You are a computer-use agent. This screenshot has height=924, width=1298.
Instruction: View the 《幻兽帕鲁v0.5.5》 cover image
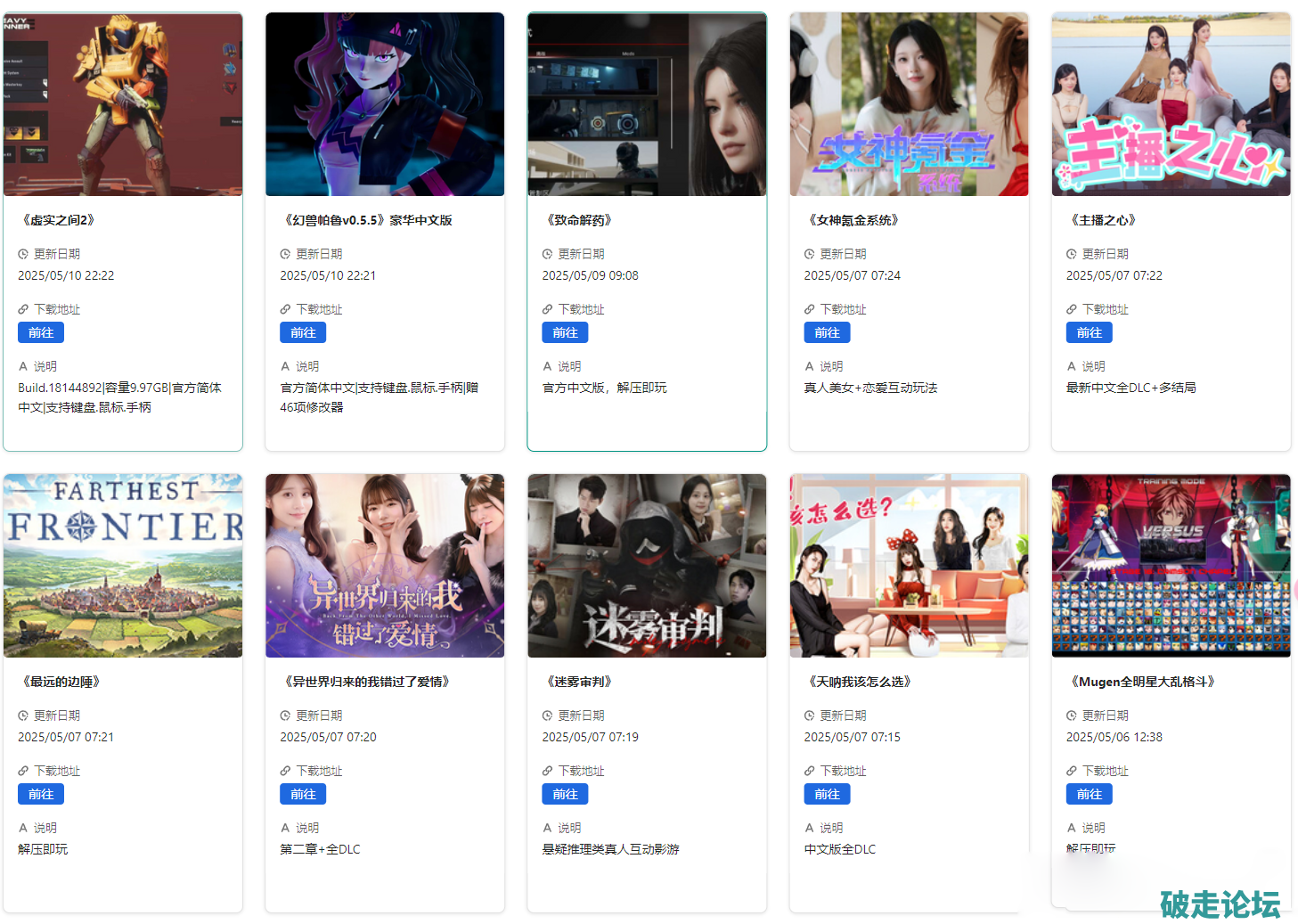pyautogui.click(x=385, y=104)
